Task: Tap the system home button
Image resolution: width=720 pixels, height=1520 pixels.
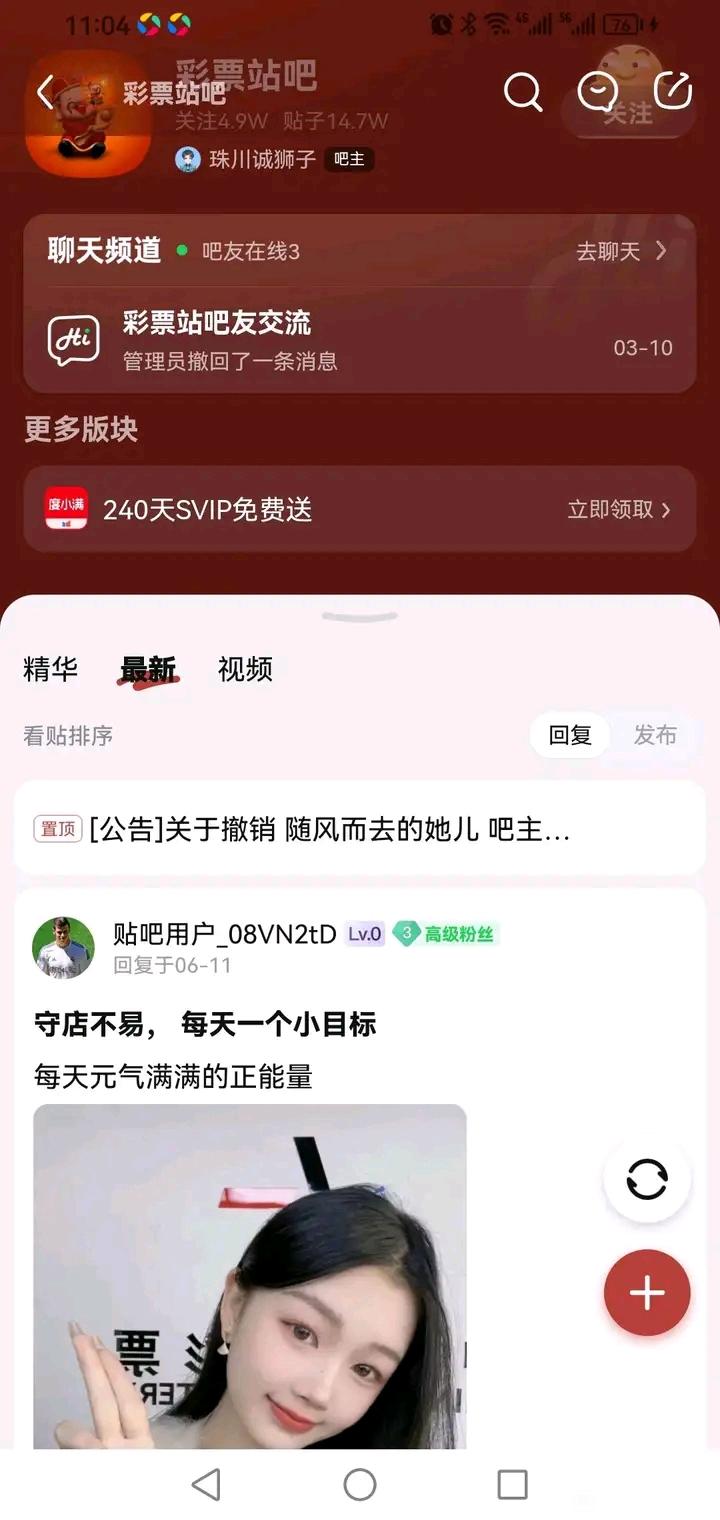Action: click(x=360, y=1484)
